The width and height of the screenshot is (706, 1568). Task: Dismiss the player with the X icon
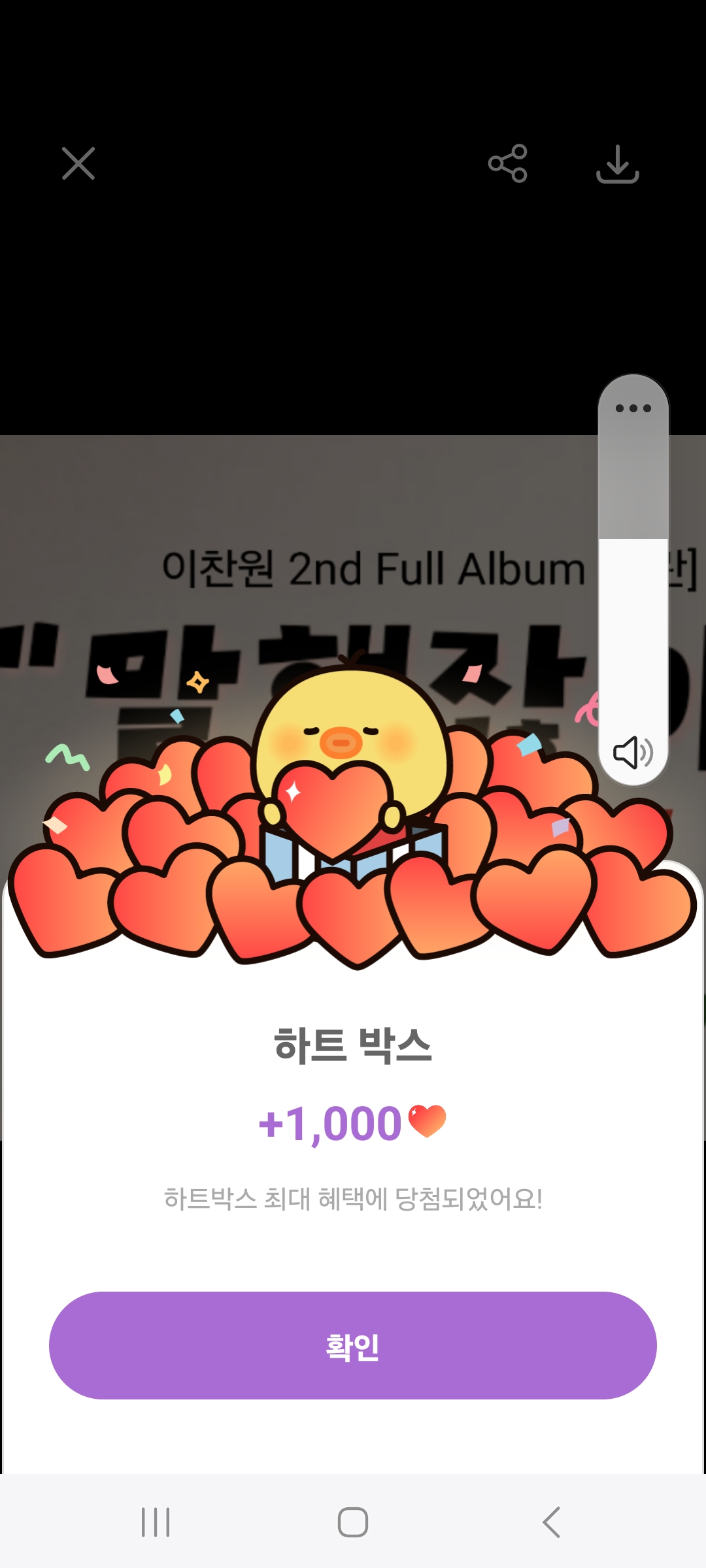(78, 165)
